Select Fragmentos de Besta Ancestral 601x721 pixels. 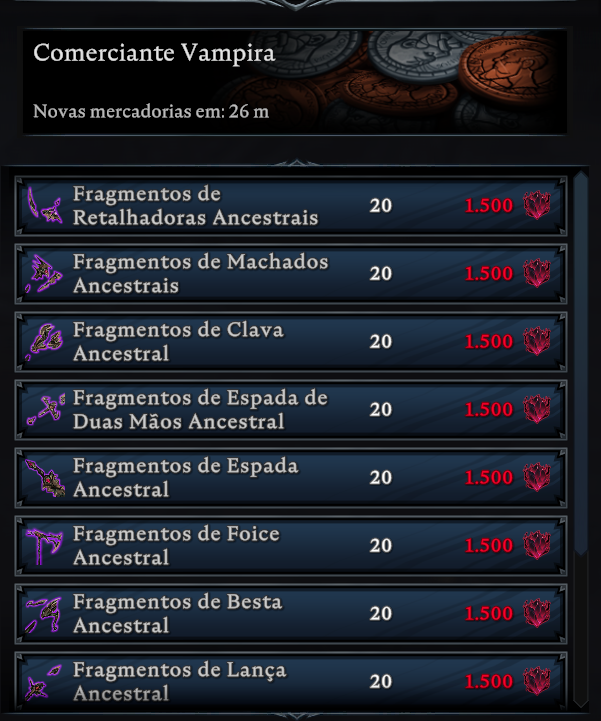pyautogui.click(x=290, y=614)
